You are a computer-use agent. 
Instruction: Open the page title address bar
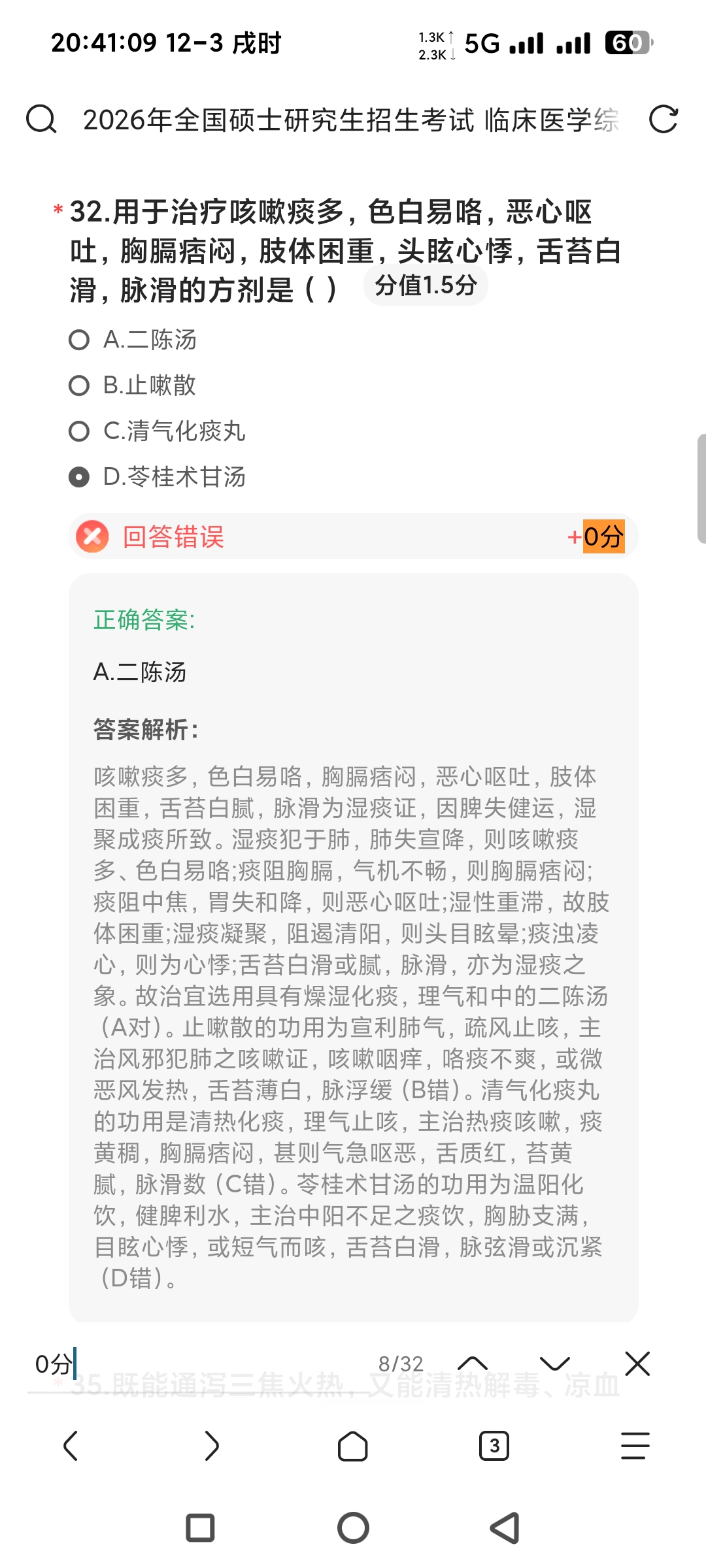(350, 120)
